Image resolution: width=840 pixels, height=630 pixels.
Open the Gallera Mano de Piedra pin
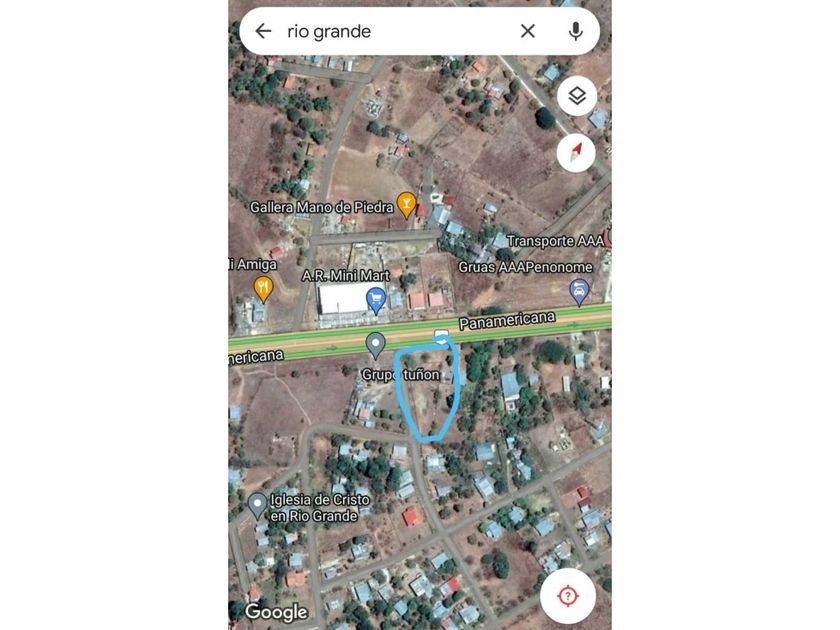pyautogui.click(x=406, y=205)
